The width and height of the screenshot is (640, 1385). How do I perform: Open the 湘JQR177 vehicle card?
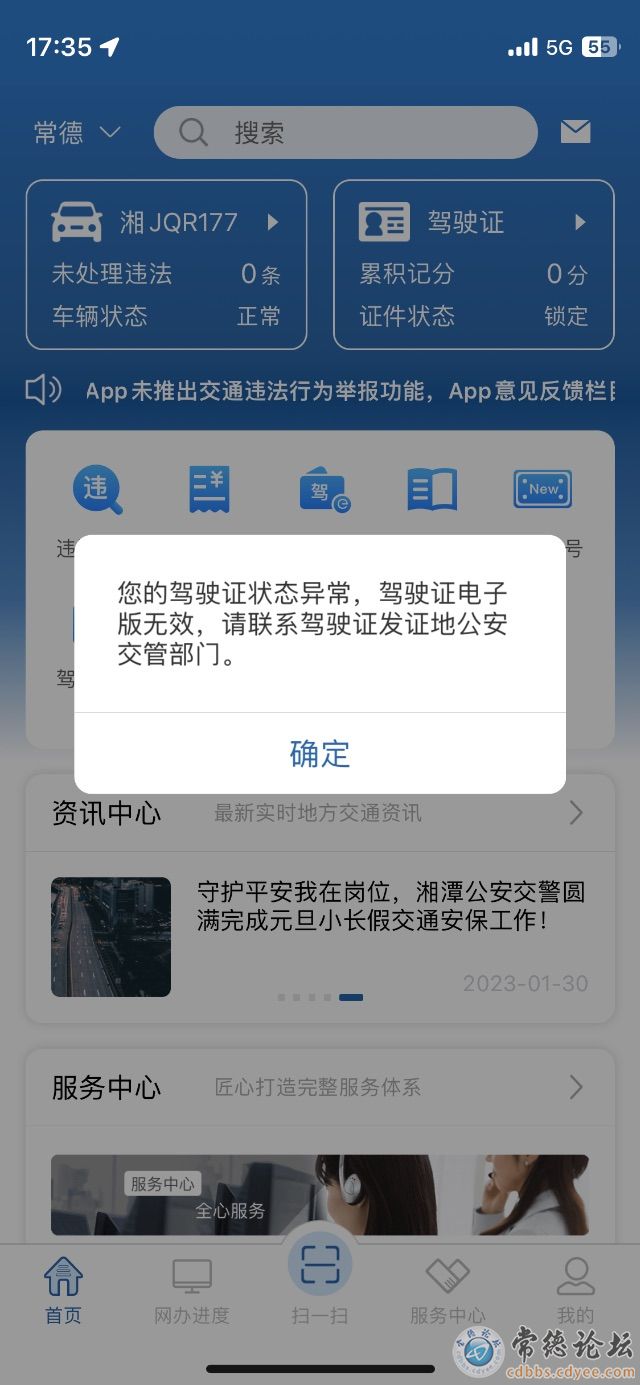coord(166,265)
